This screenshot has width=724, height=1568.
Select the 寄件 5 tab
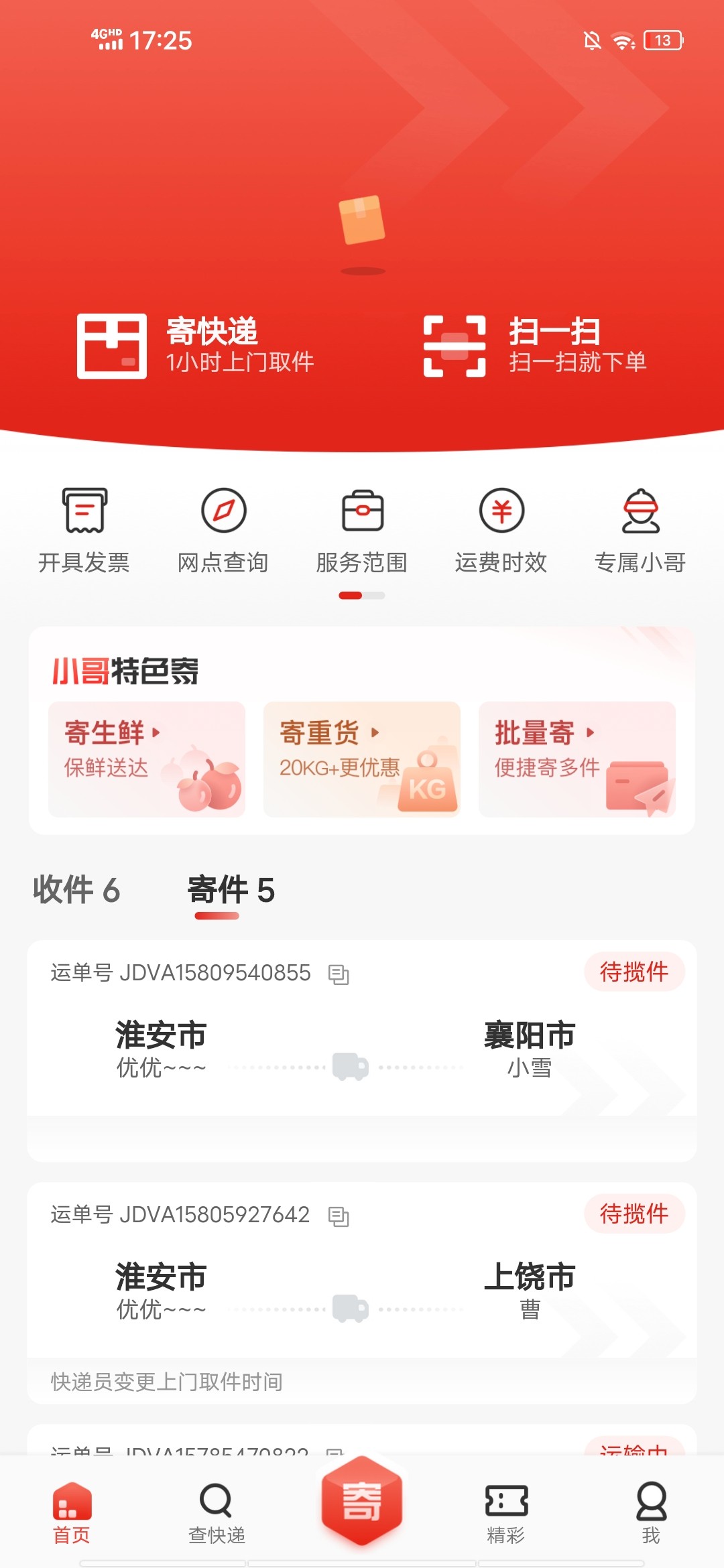(x=231, y=891)
